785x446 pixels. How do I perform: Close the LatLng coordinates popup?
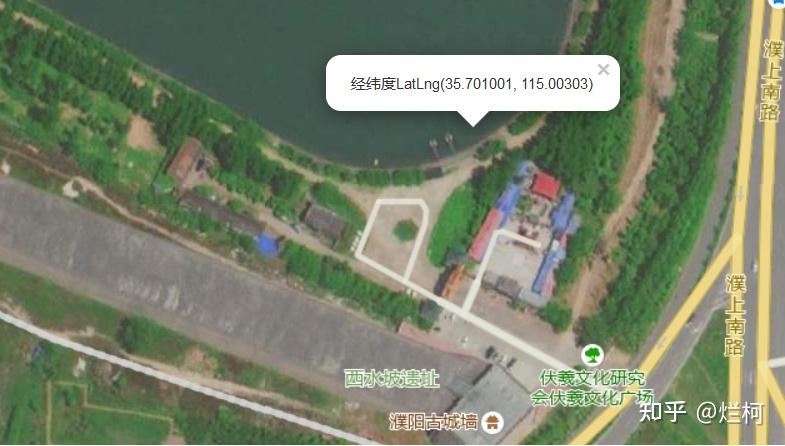(x=603, y=69)
